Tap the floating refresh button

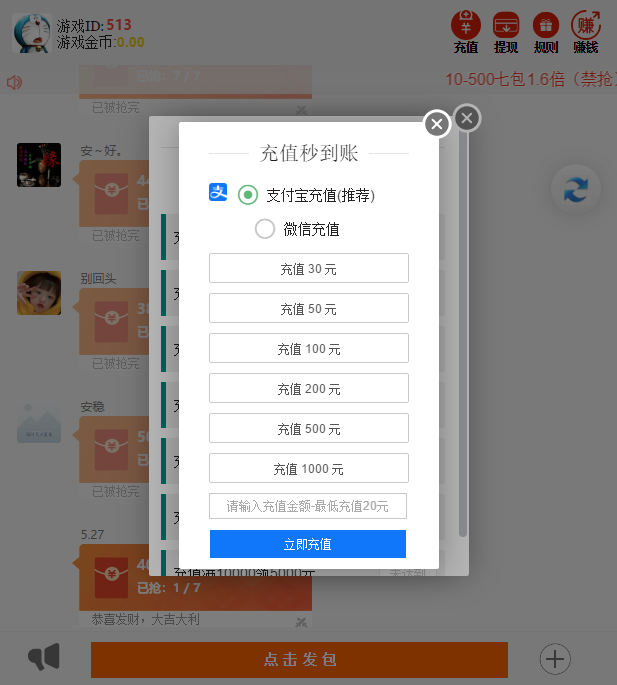pyautogui.click(x=576, y=190)
